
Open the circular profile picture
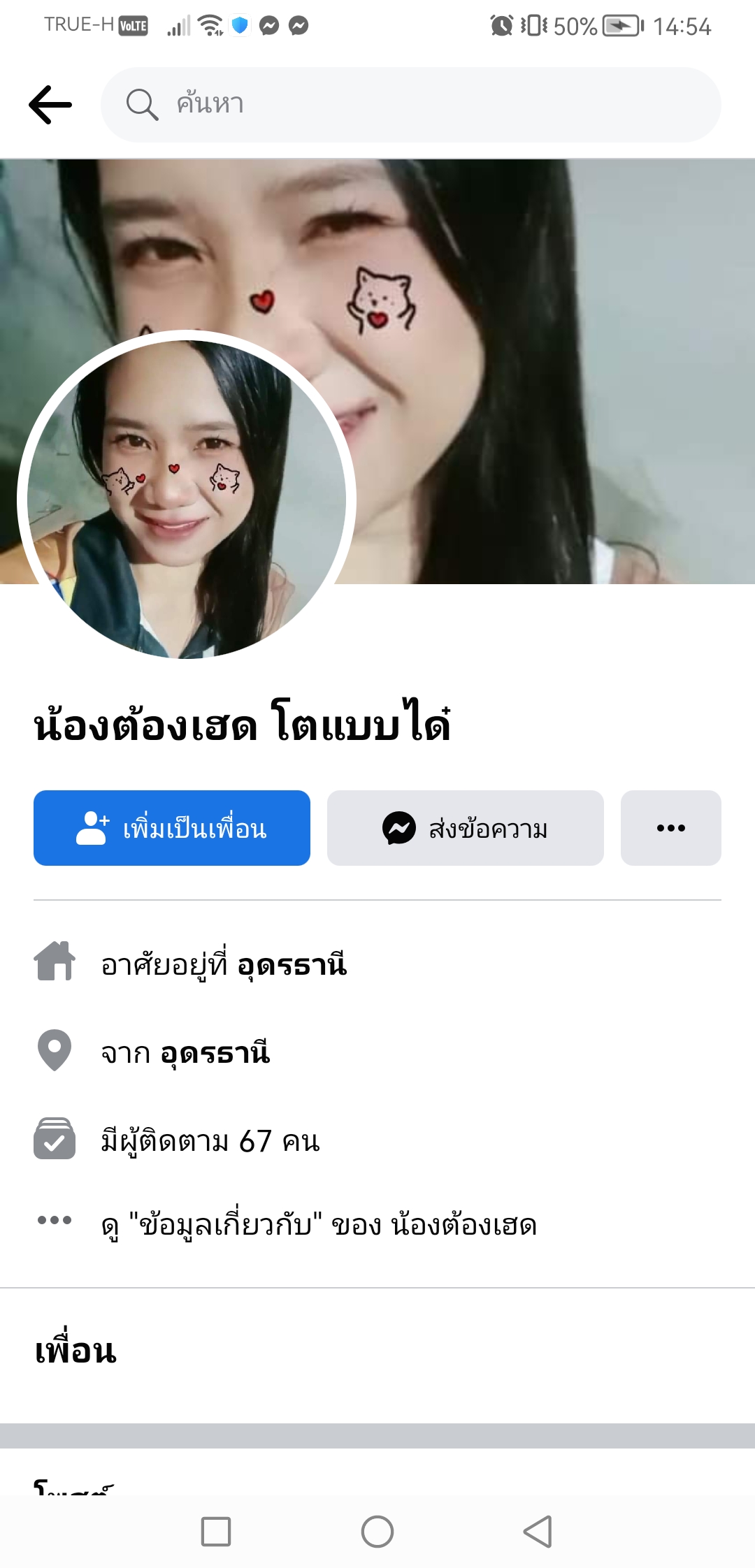[x=187, y=500]
